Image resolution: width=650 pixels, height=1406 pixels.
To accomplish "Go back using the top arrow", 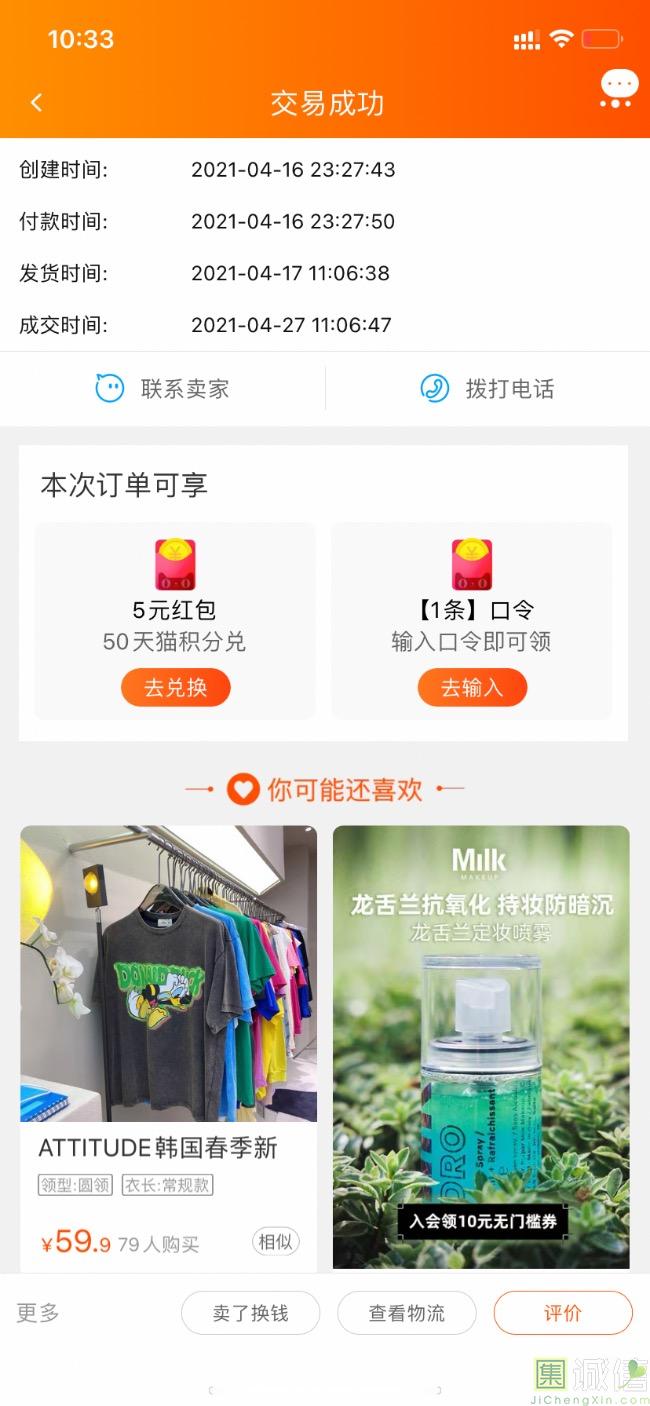I will click(37, 102).
